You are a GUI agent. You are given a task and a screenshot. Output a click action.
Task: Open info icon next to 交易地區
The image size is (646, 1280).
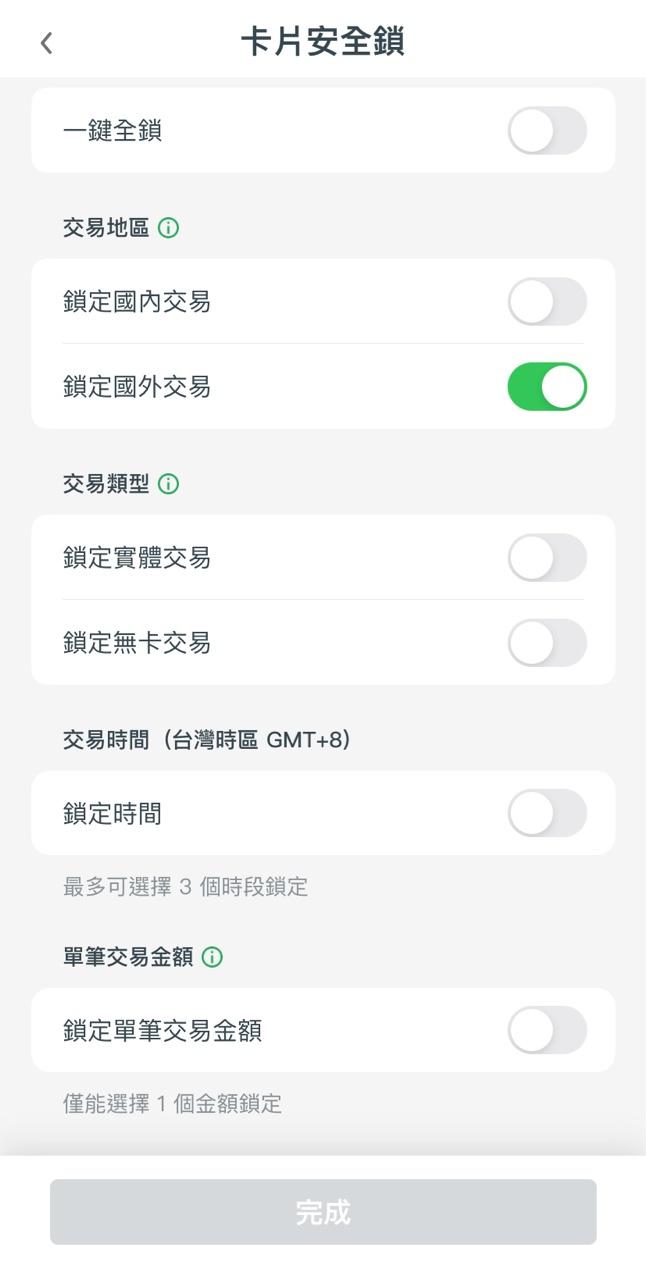point(169,228)
